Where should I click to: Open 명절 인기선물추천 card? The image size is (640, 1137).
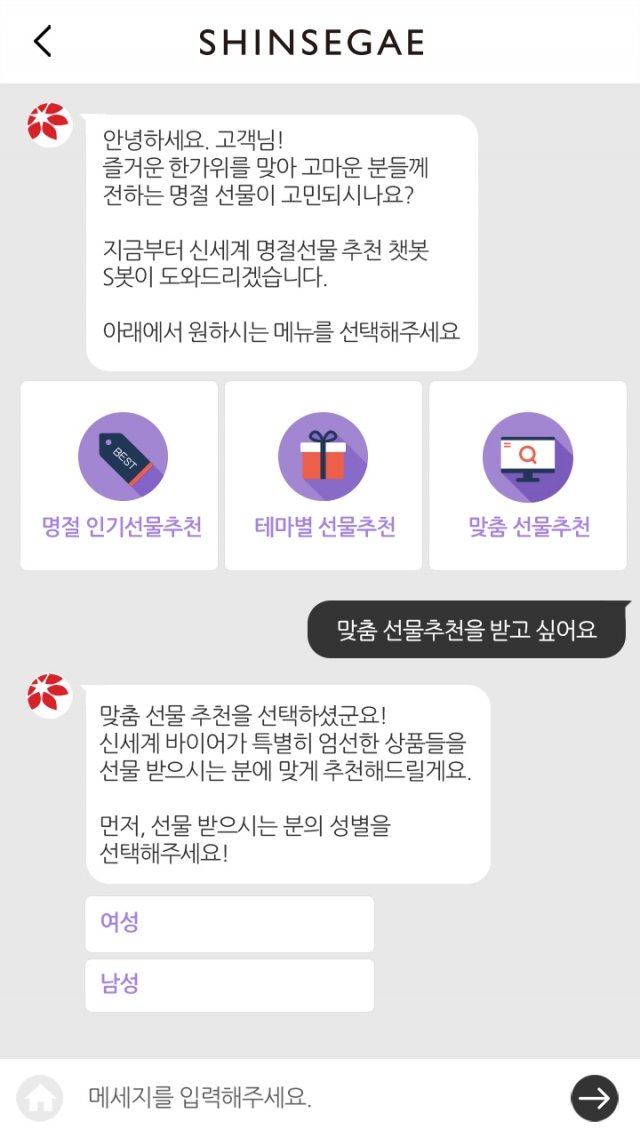[120, 477]
